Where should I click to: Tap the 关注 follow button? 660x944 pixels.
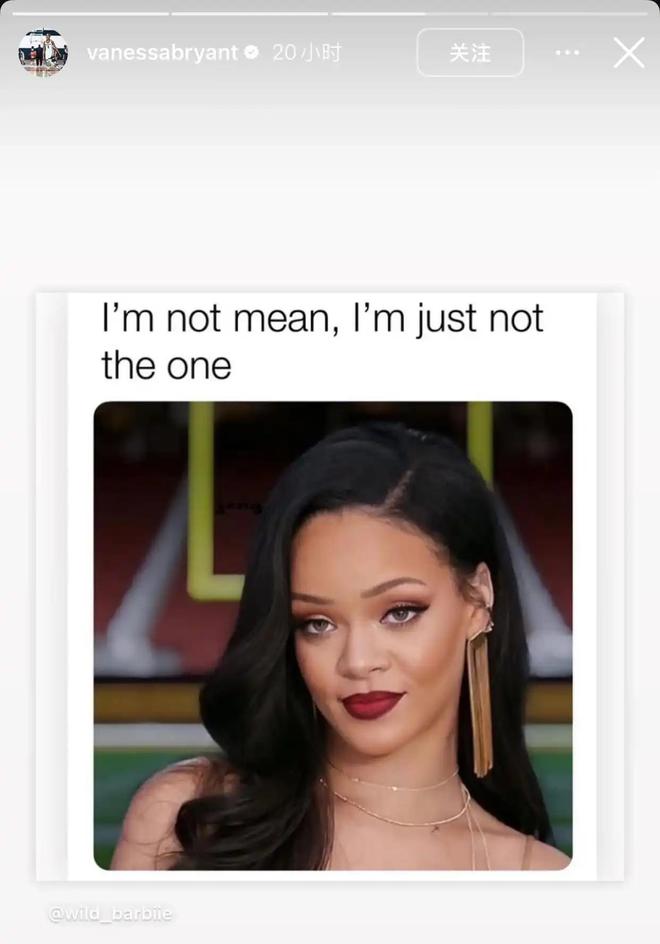[470, 52]
